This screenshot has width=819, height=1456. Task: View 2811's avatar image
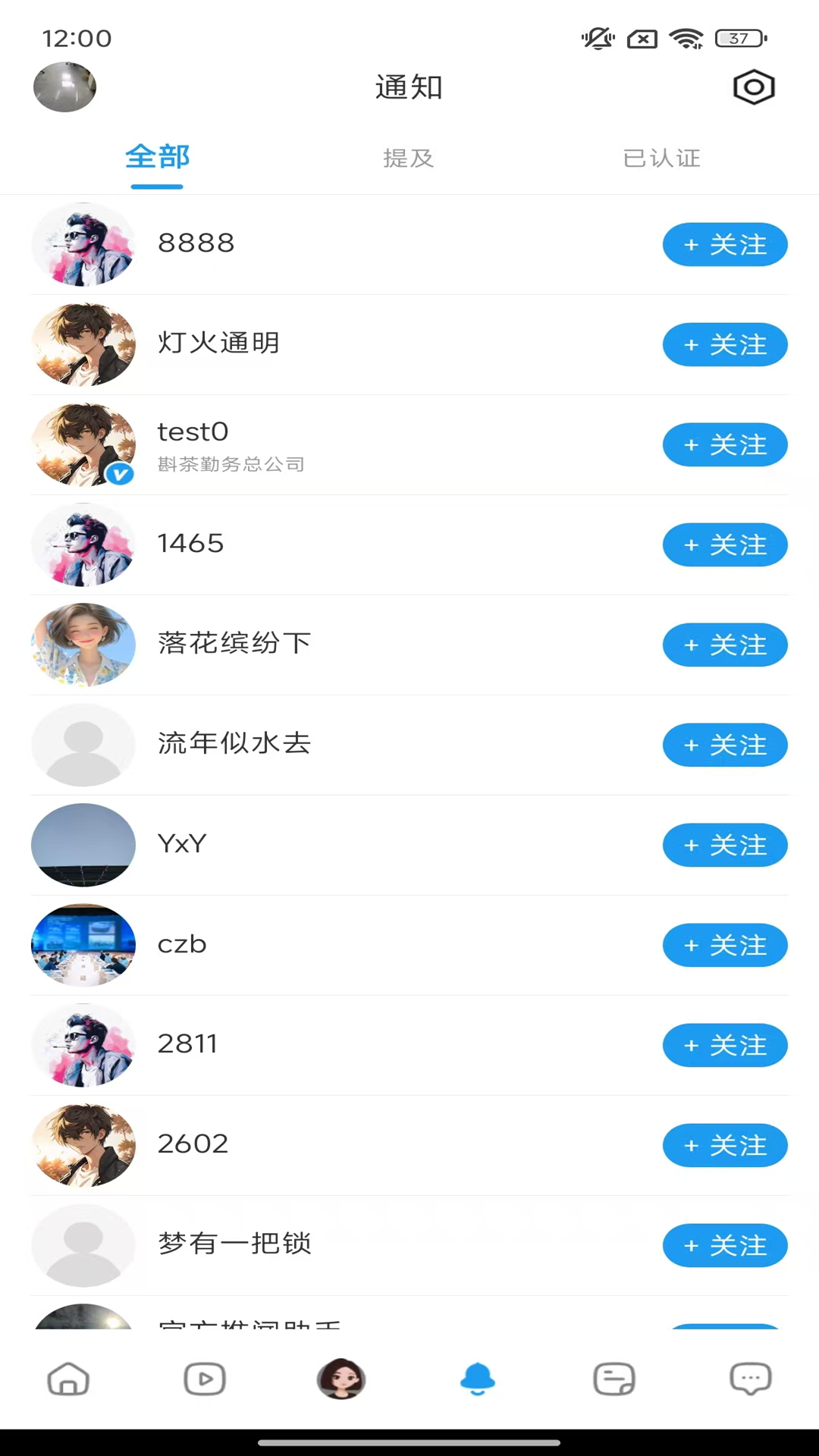click(83, 1045)
